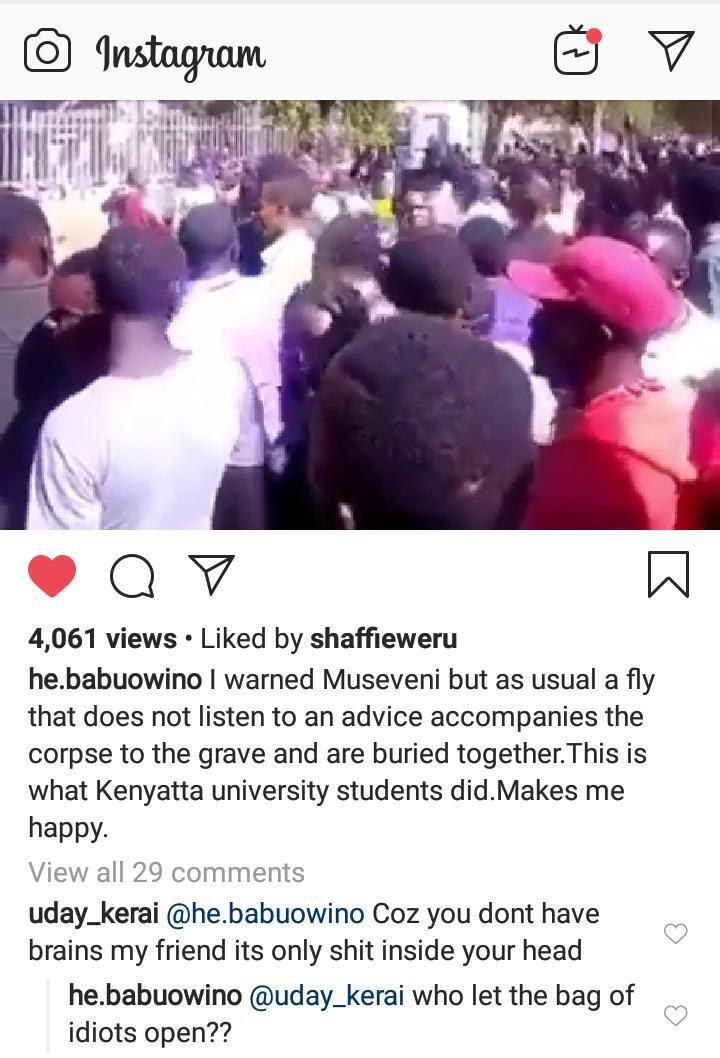Like he.babuowino's reply comment
Screen dimensions: 720x1058
coord(676,1015)
